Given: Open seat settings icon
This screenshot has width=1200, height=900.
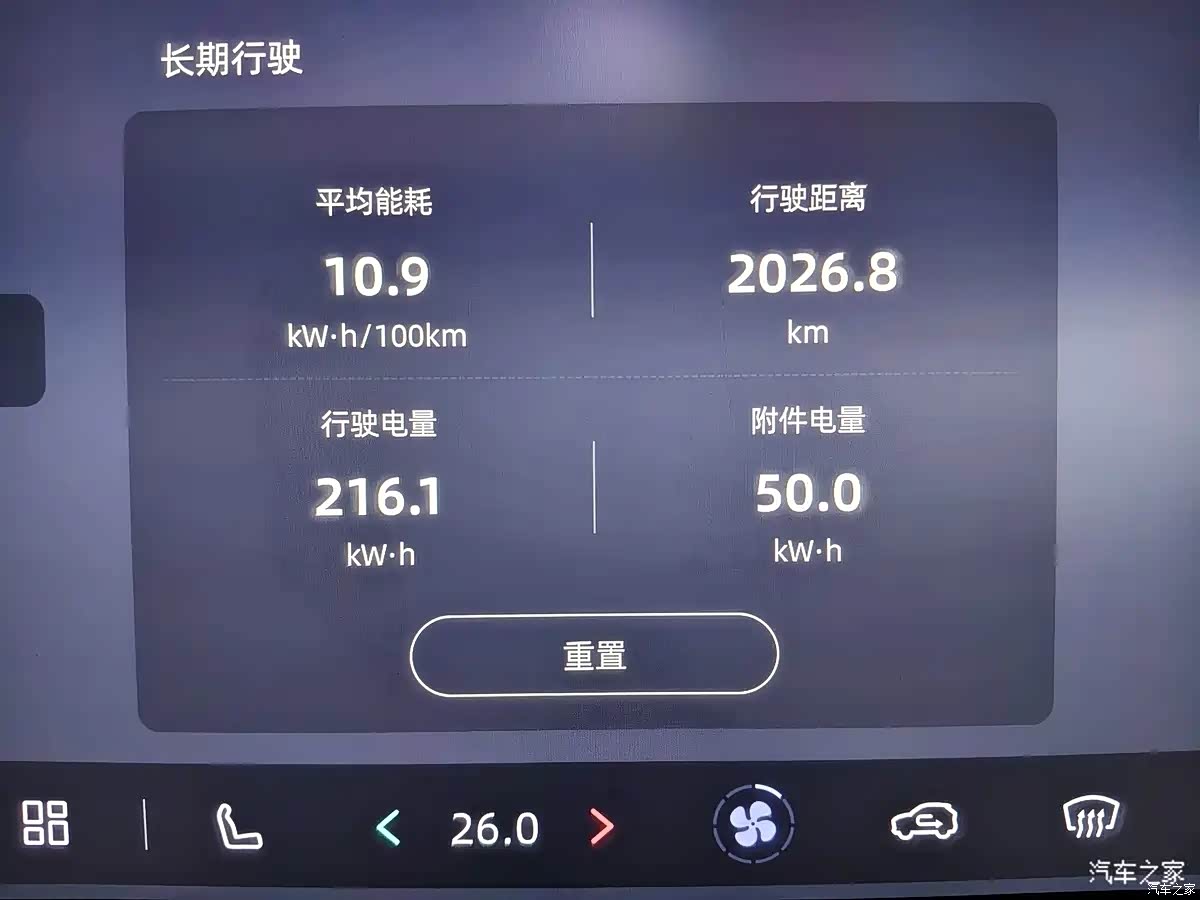Looking at the screenshot, I should pos(238,826).
